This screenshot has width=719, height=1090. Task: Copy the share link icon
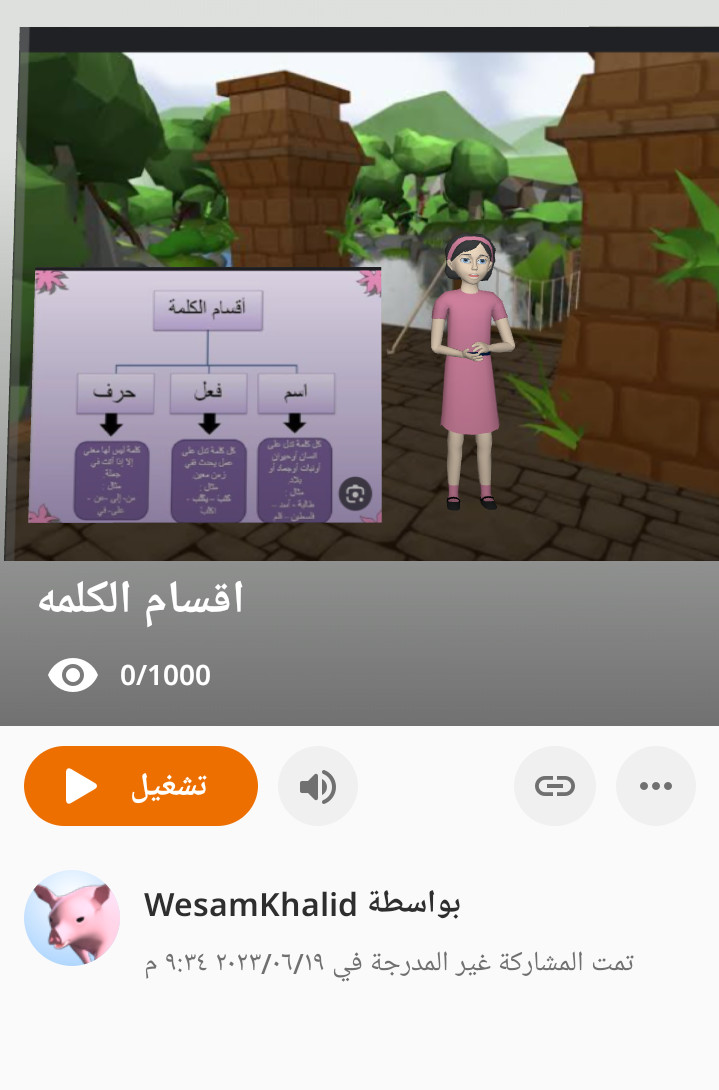(x=555, y=786)
